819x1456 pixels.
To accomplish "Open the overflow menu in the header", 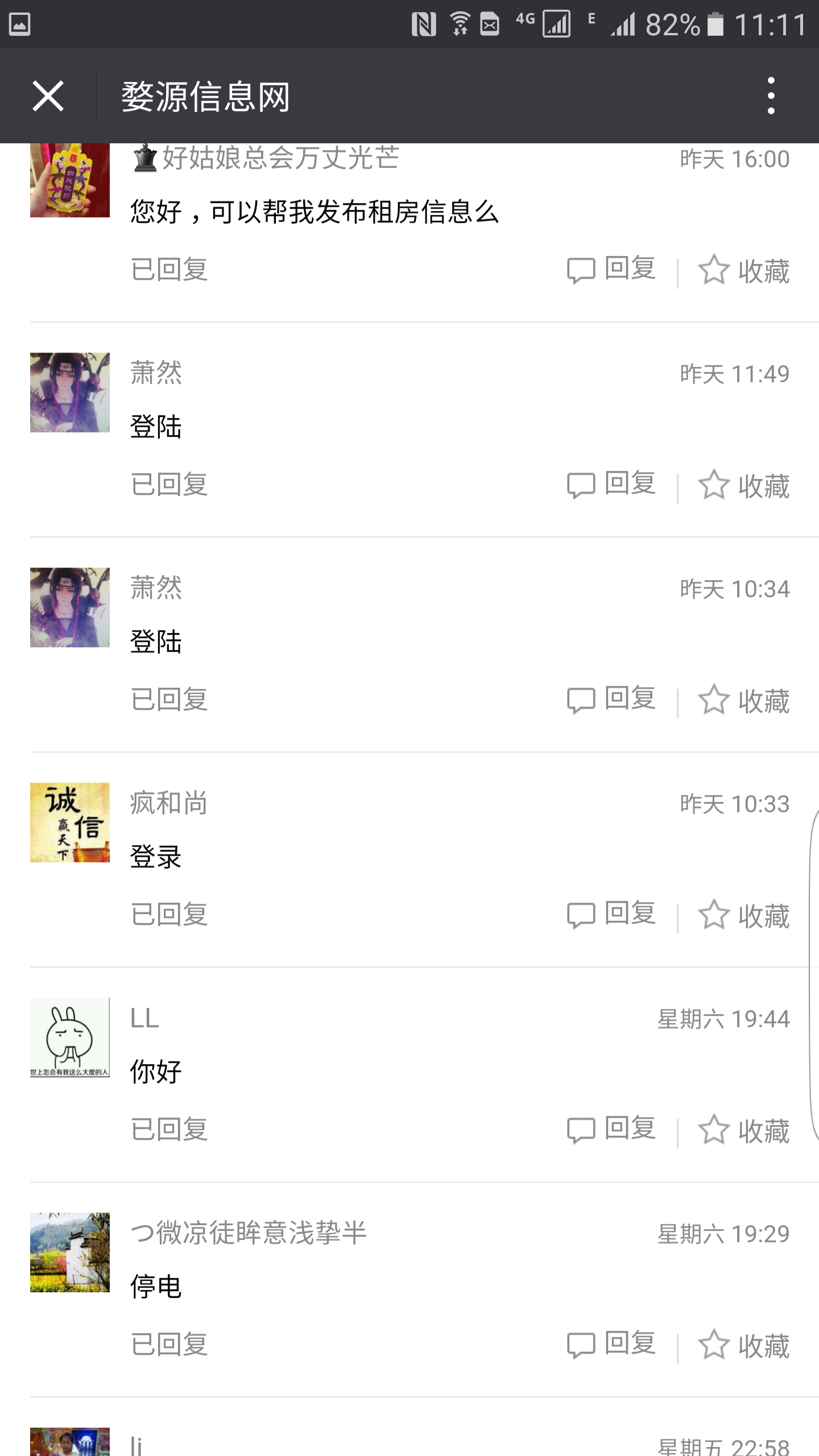I will [771, 96].
